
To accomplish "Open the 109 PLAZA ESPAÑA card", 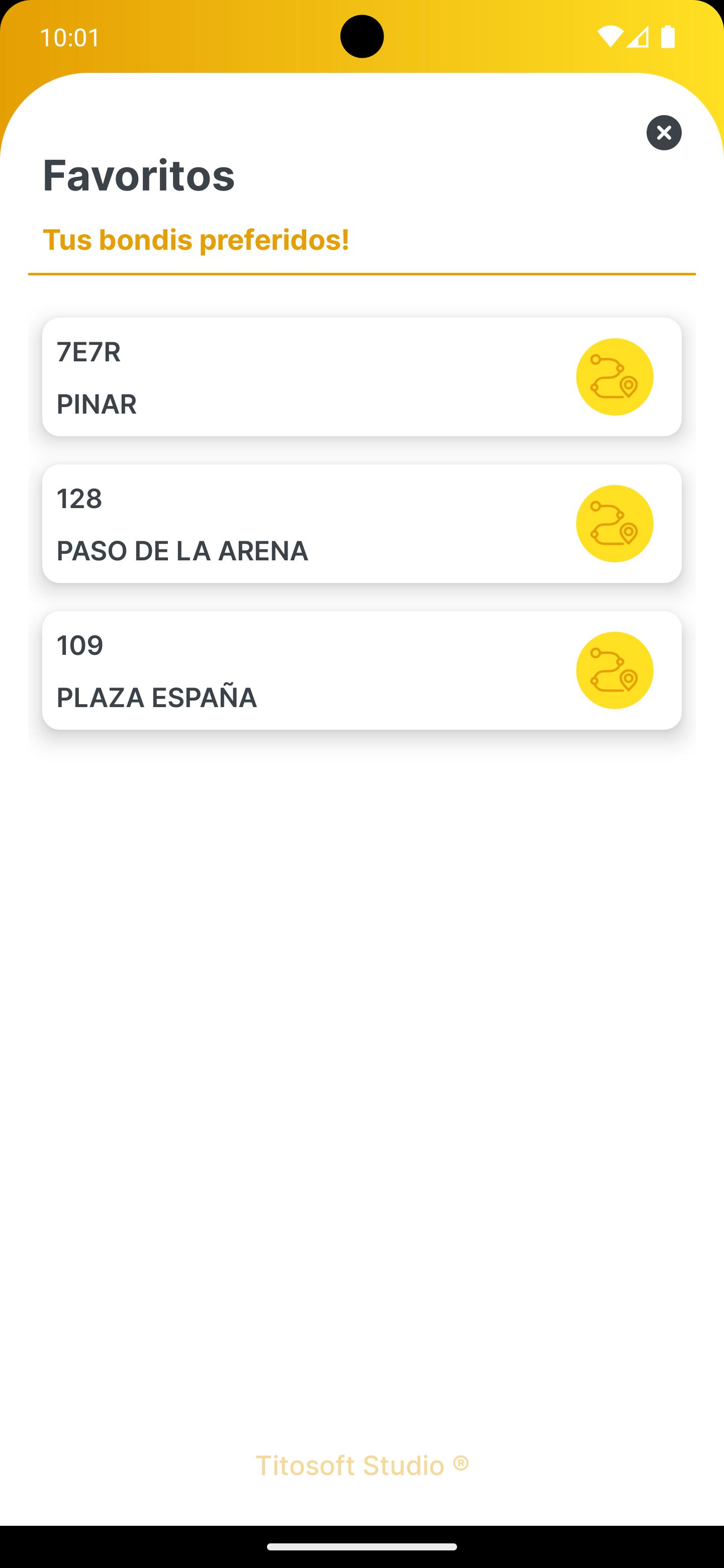I will click(361, 670).
